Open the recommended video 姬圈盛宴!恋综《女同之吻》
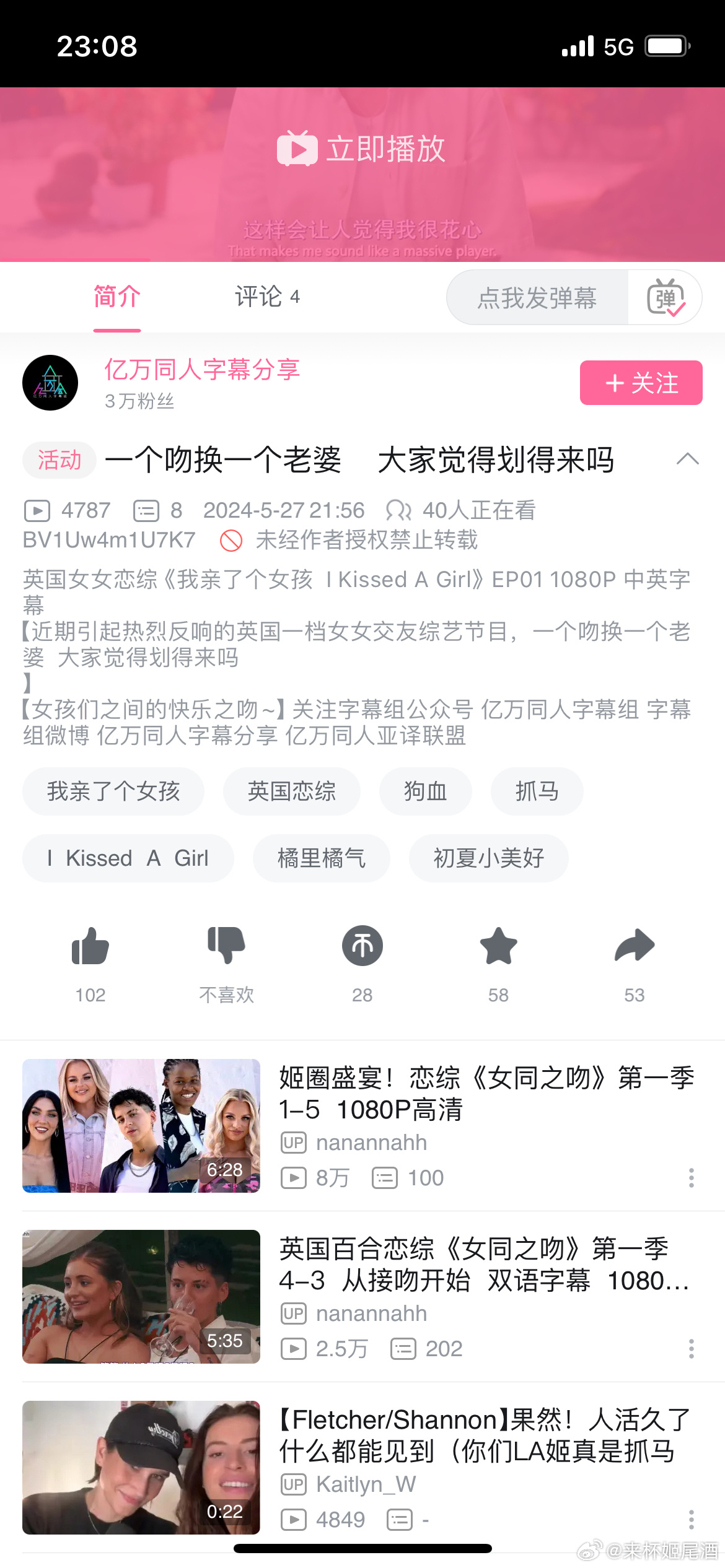Image resolution: width=725 pixels, height=1568 pixels. tap(486, 1094)
